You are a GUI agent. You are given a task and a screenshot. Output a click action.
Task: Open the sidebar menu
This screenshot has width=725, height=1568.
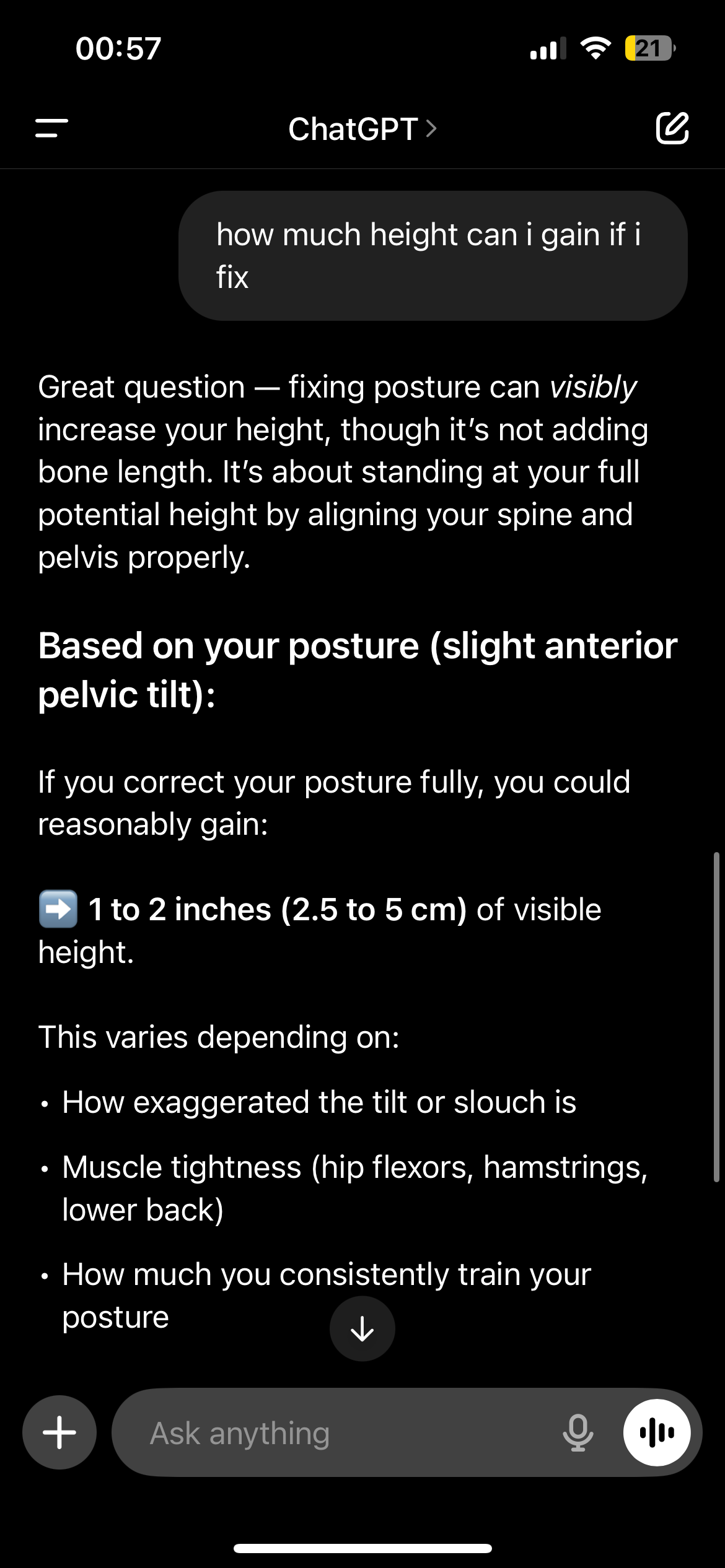(x=52, y=129)
